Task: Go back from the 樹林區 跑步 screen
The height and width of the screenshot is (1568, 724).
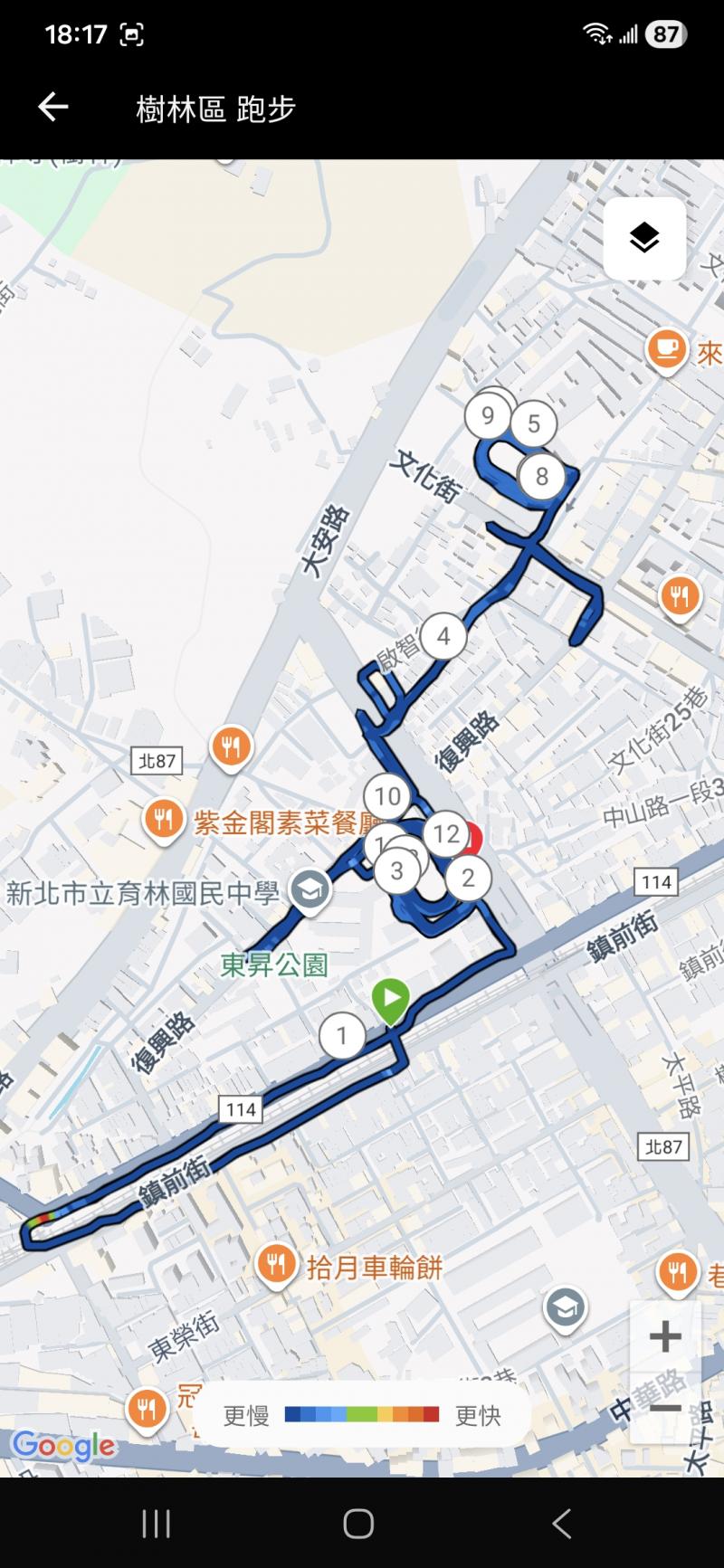Action: click(x=52, y=108)
